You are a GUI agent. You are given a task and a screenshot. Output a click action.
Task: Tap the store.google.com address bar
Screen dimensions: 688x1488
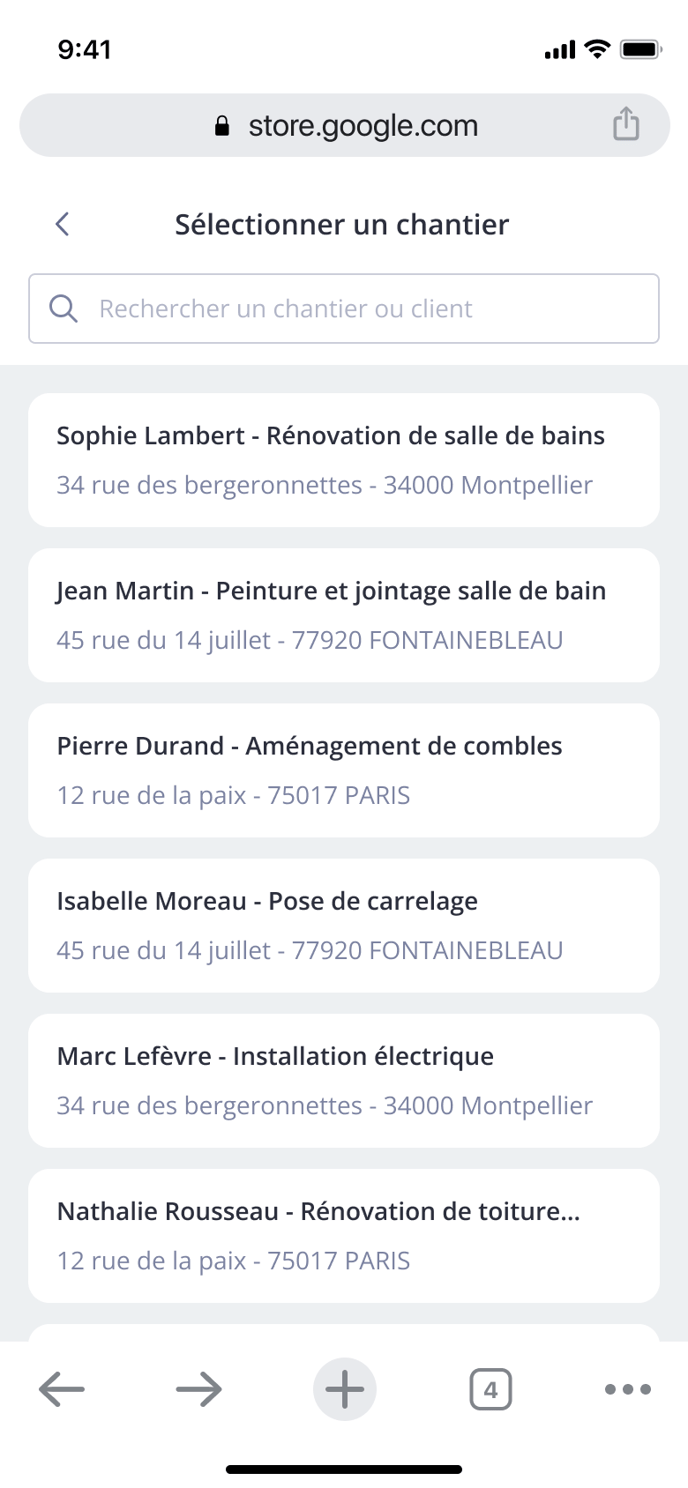point(344,125)
